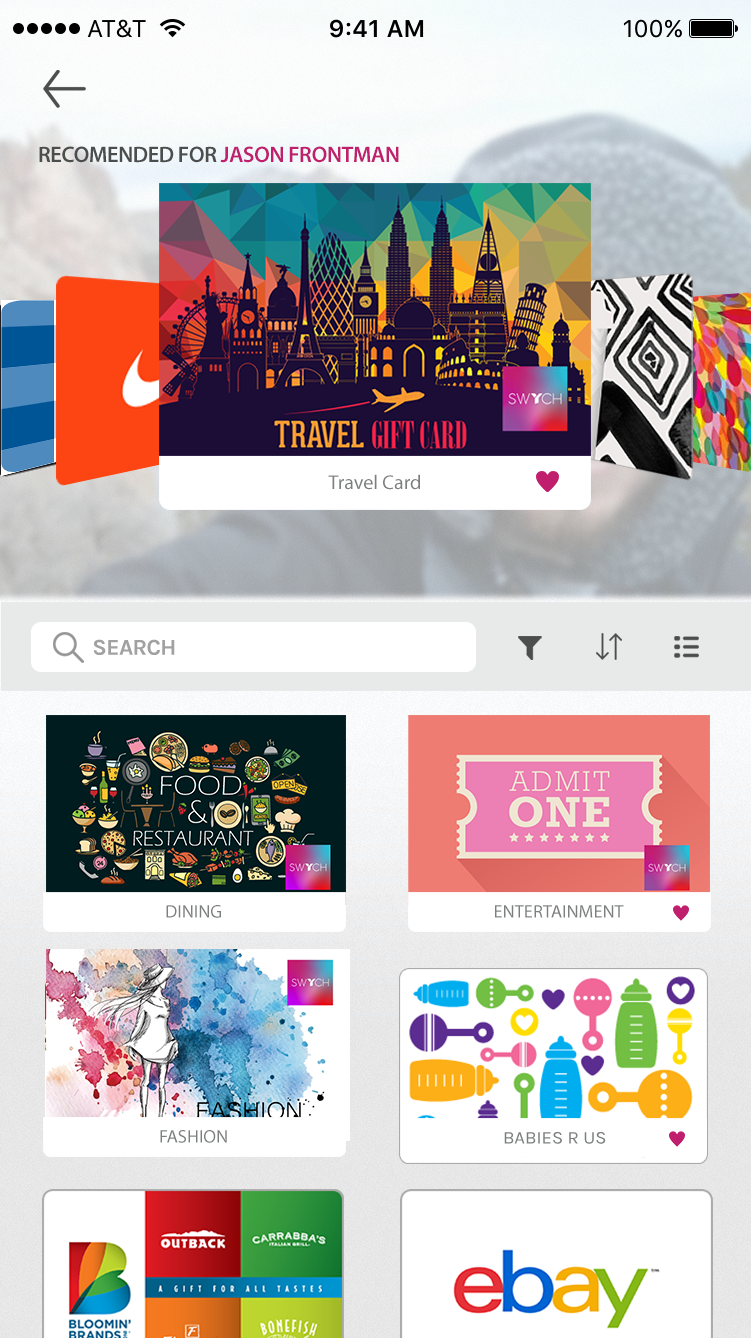
Task: Open the Entertainment gift card
Action: tap(558, 804)
